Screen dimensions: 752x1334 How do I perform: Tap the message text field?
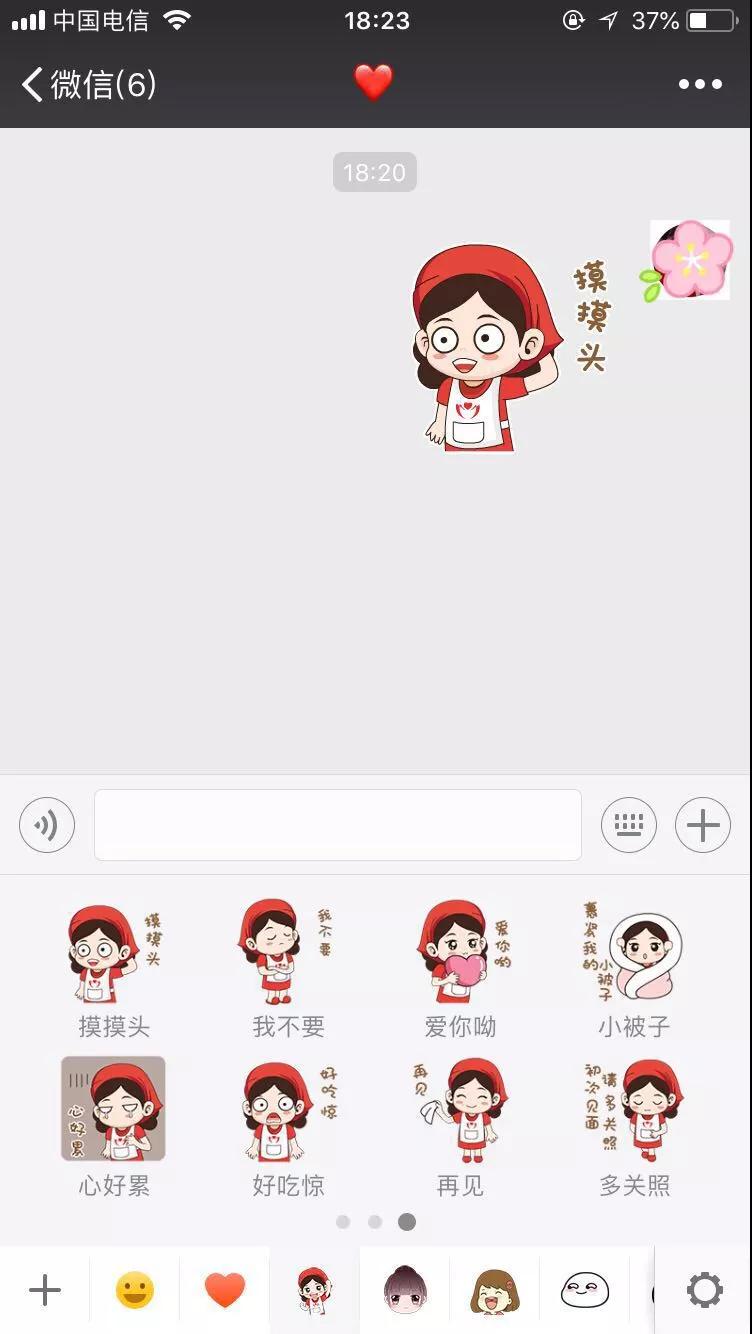[338, 825]
